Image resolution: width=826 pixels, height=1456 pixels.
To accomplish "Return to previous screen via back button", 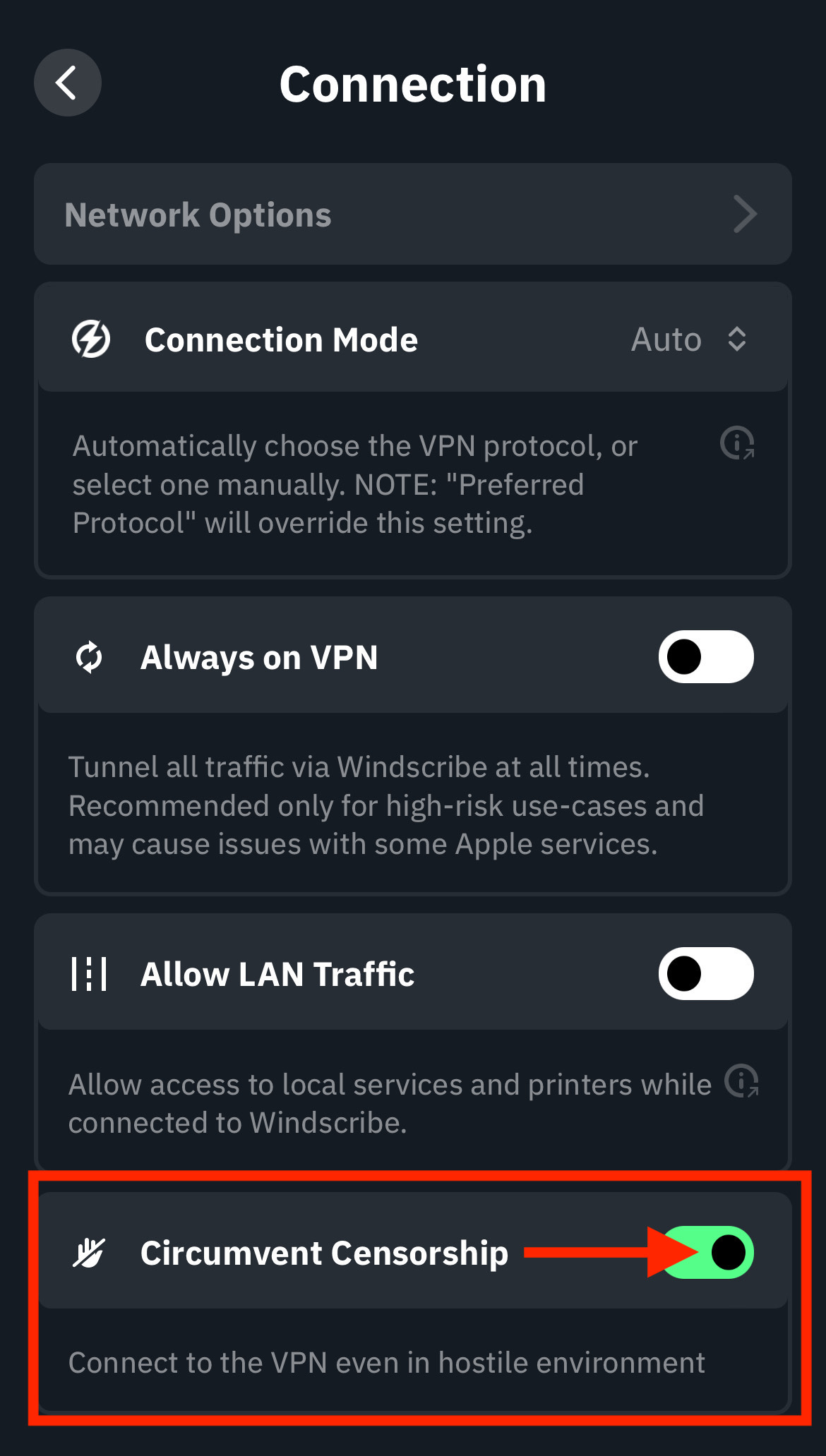I will [x=67, y=83].
